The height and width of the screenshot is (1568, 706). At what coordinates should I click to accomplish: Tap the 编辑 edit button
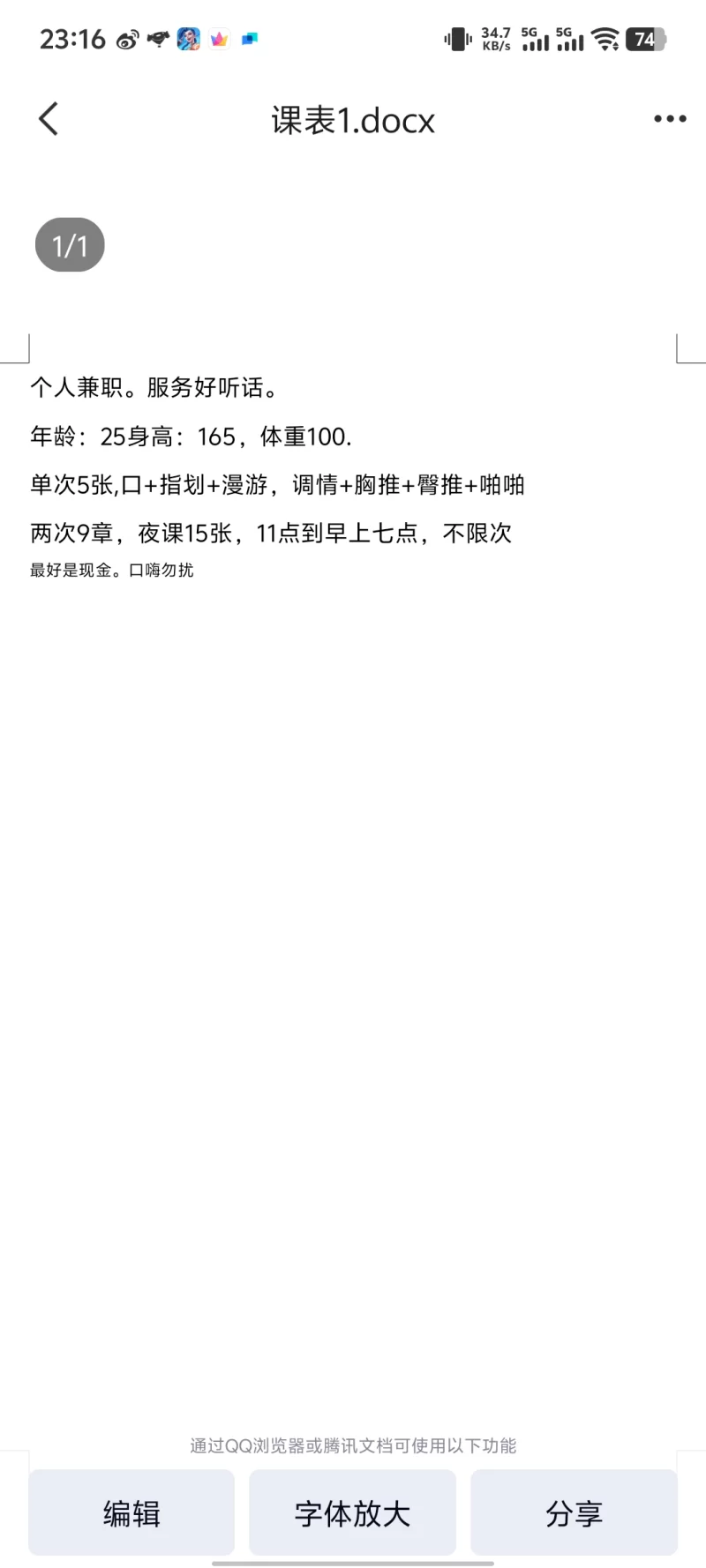click(131, 1513)
